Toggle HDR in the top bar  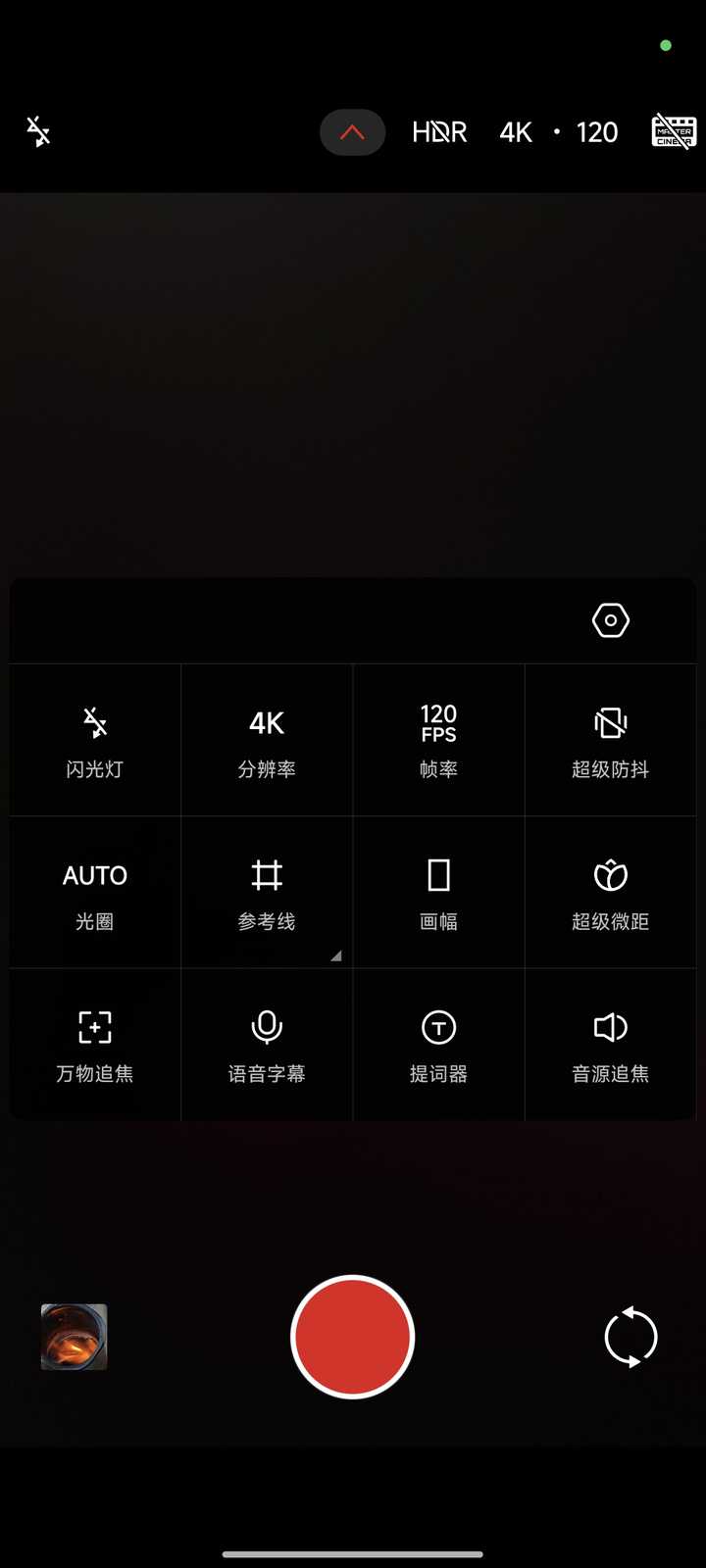tap(439, 132)
